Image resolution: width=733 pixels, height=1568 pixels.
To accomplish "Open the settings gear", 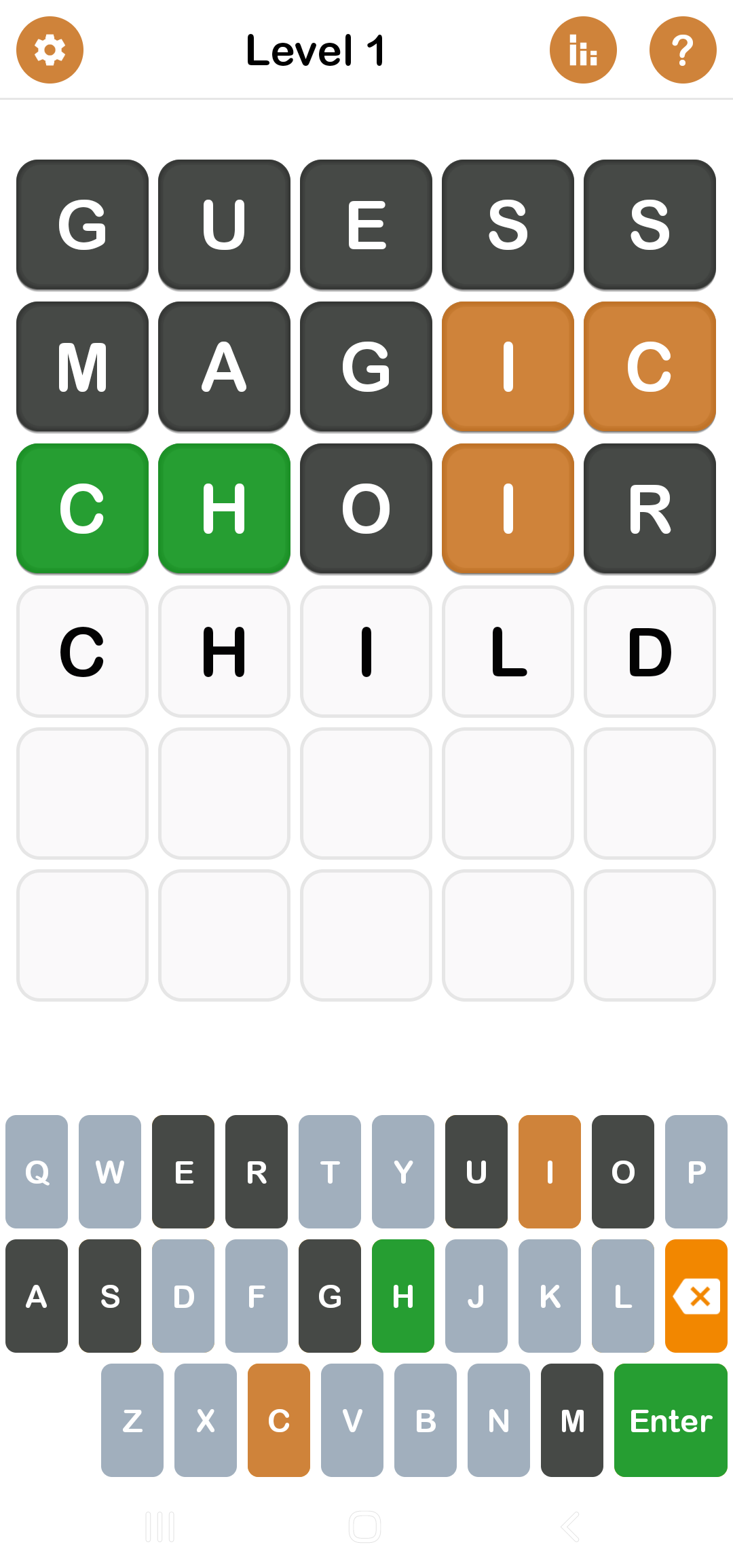I will point(50,50).
